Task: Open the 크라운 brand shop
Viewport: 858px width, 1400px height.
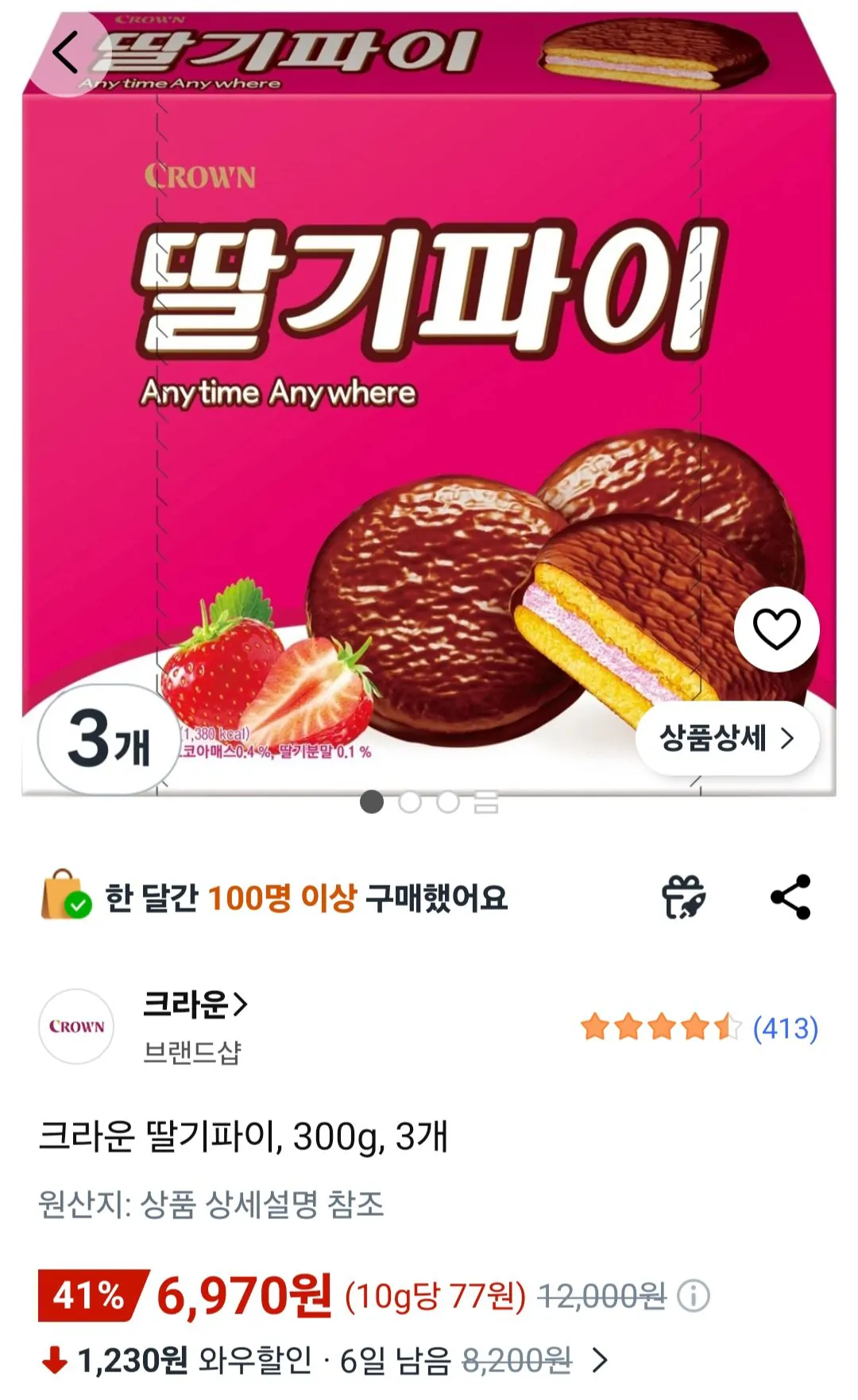Action: 195,1005
